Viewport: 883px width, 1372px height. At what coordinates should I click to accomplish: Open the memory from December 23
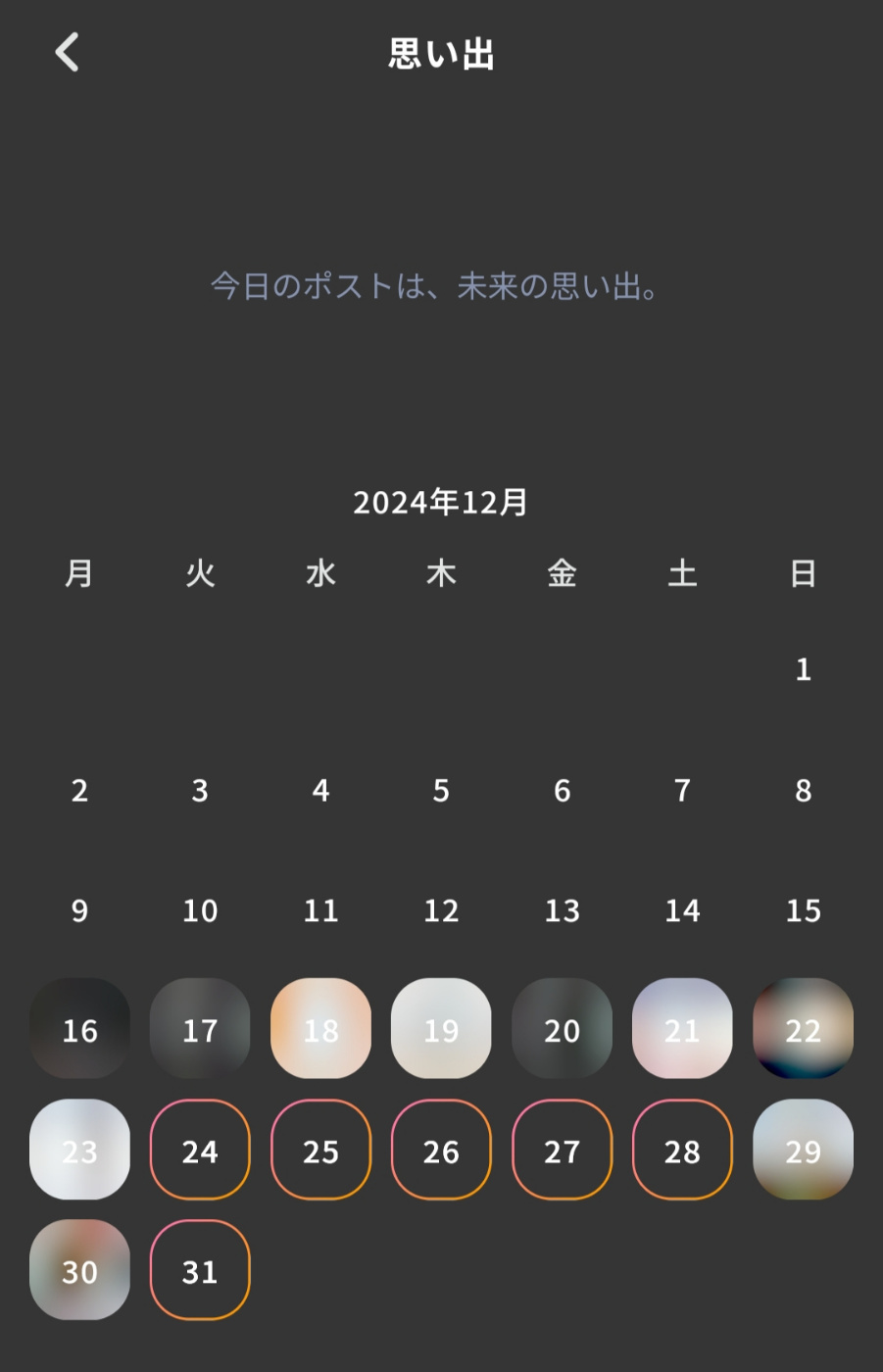tap(79, 1150)
